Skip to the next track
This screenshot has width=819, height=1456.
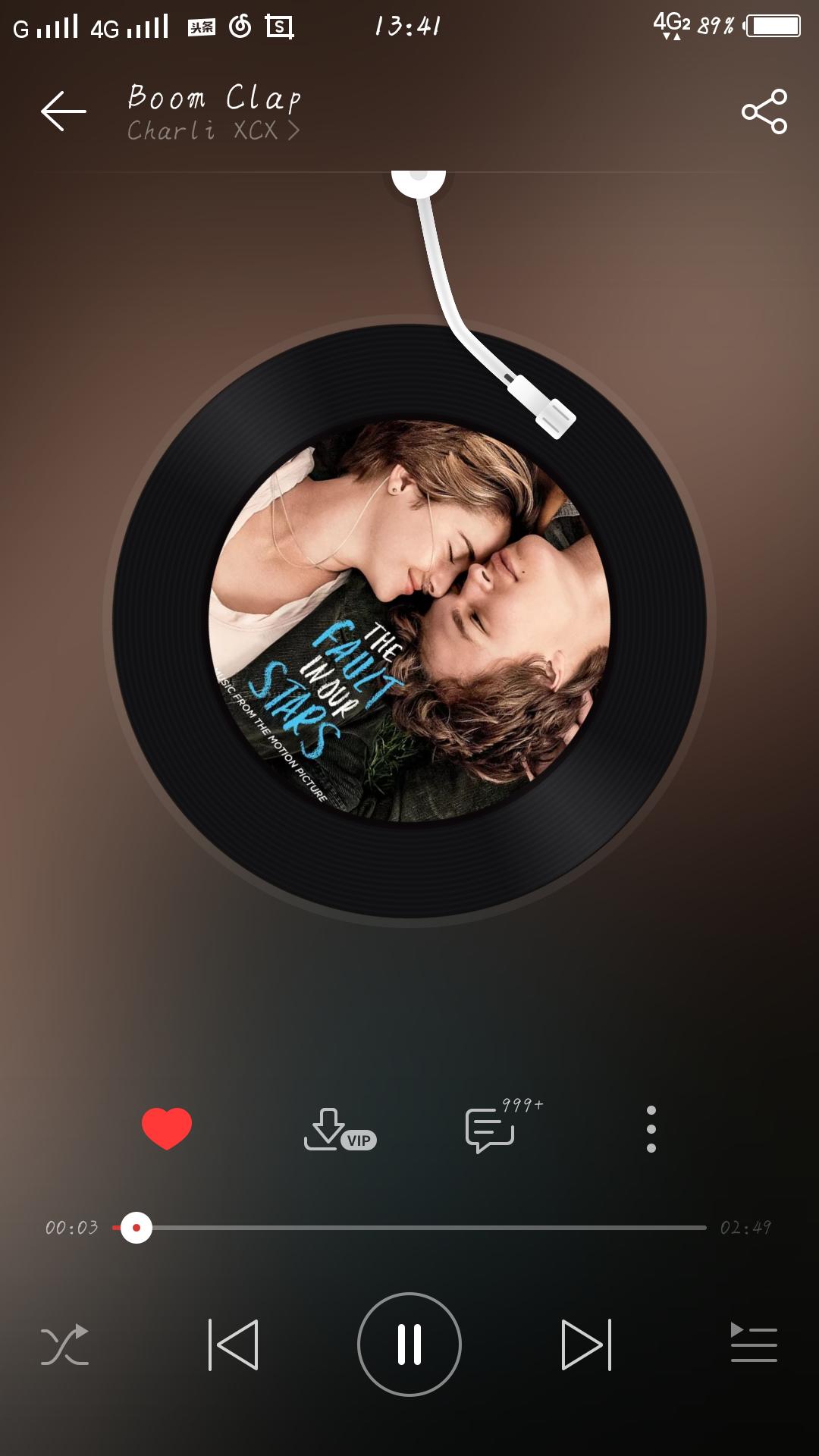pos(585,1345)
